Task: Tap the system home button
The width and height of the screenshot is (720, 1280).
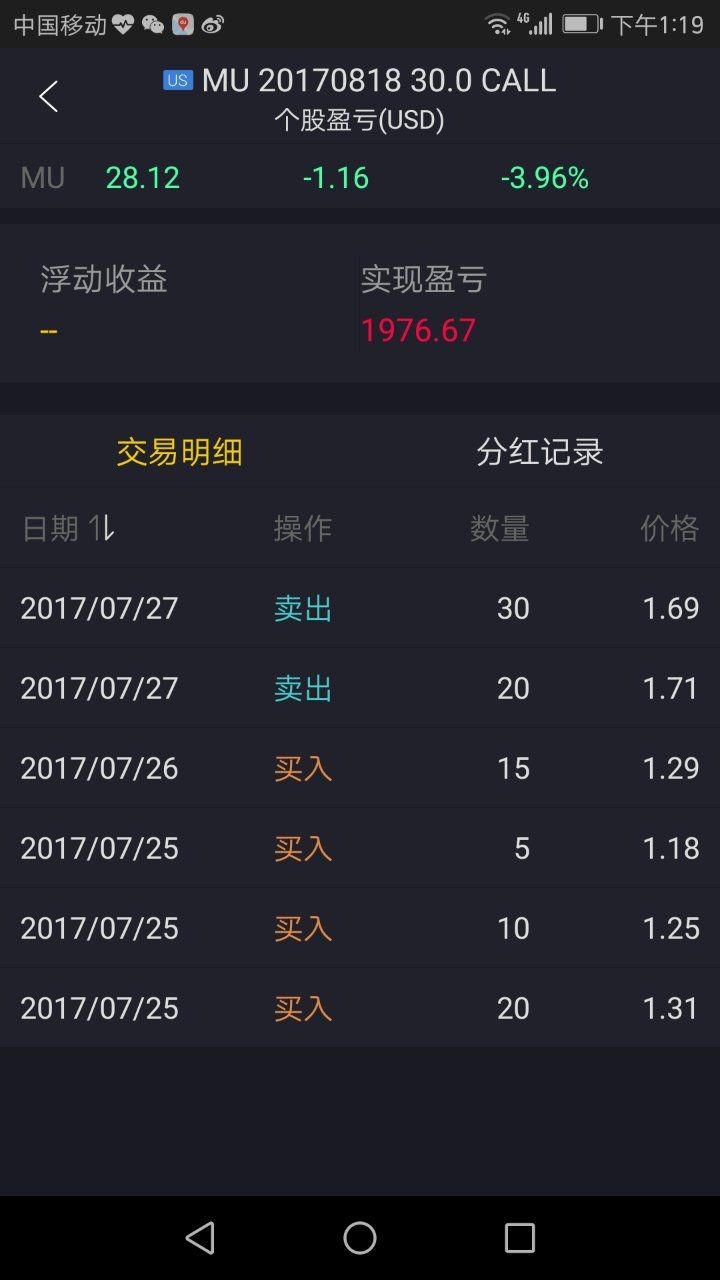Action: point(360,1238)
